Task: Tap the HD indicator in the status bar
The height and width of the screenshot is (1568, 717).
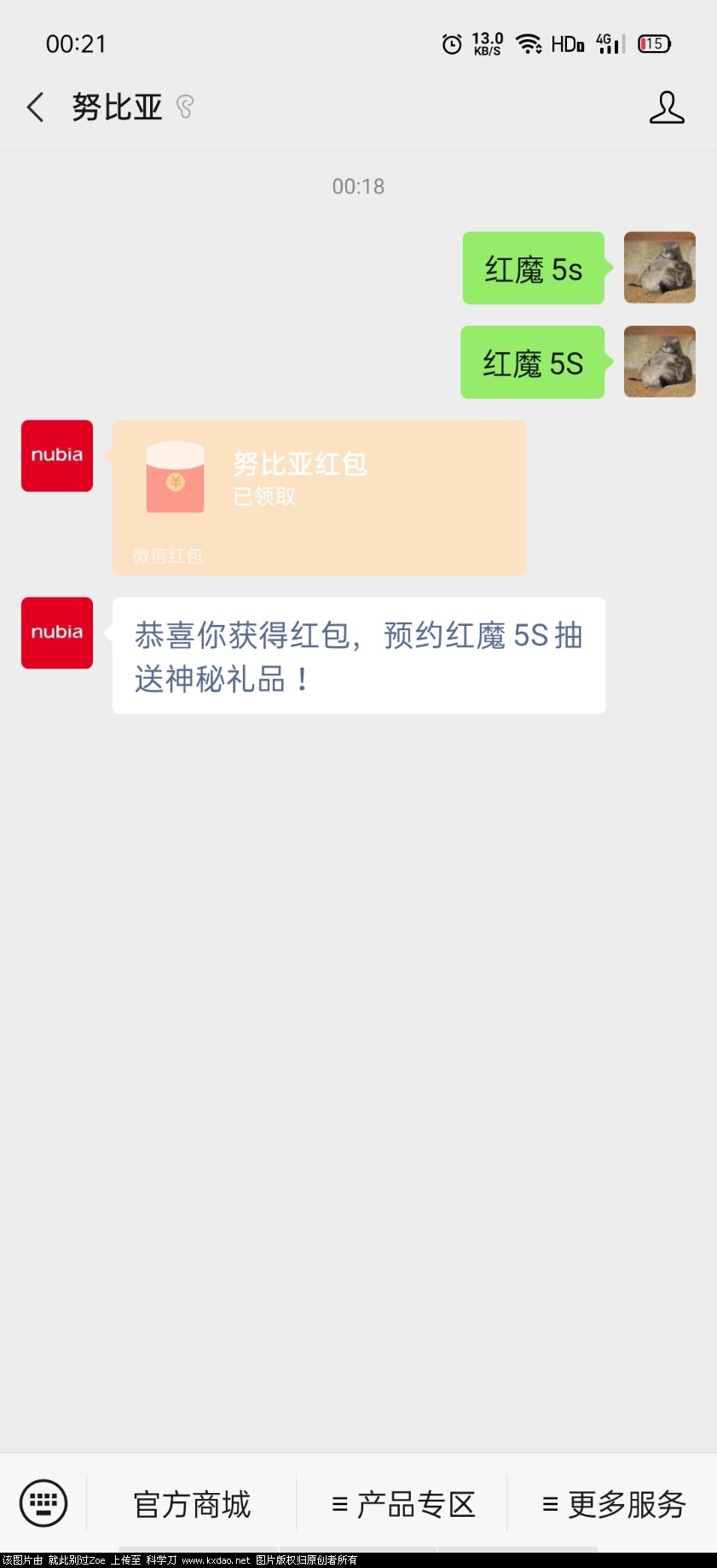Action: [565, 43]
